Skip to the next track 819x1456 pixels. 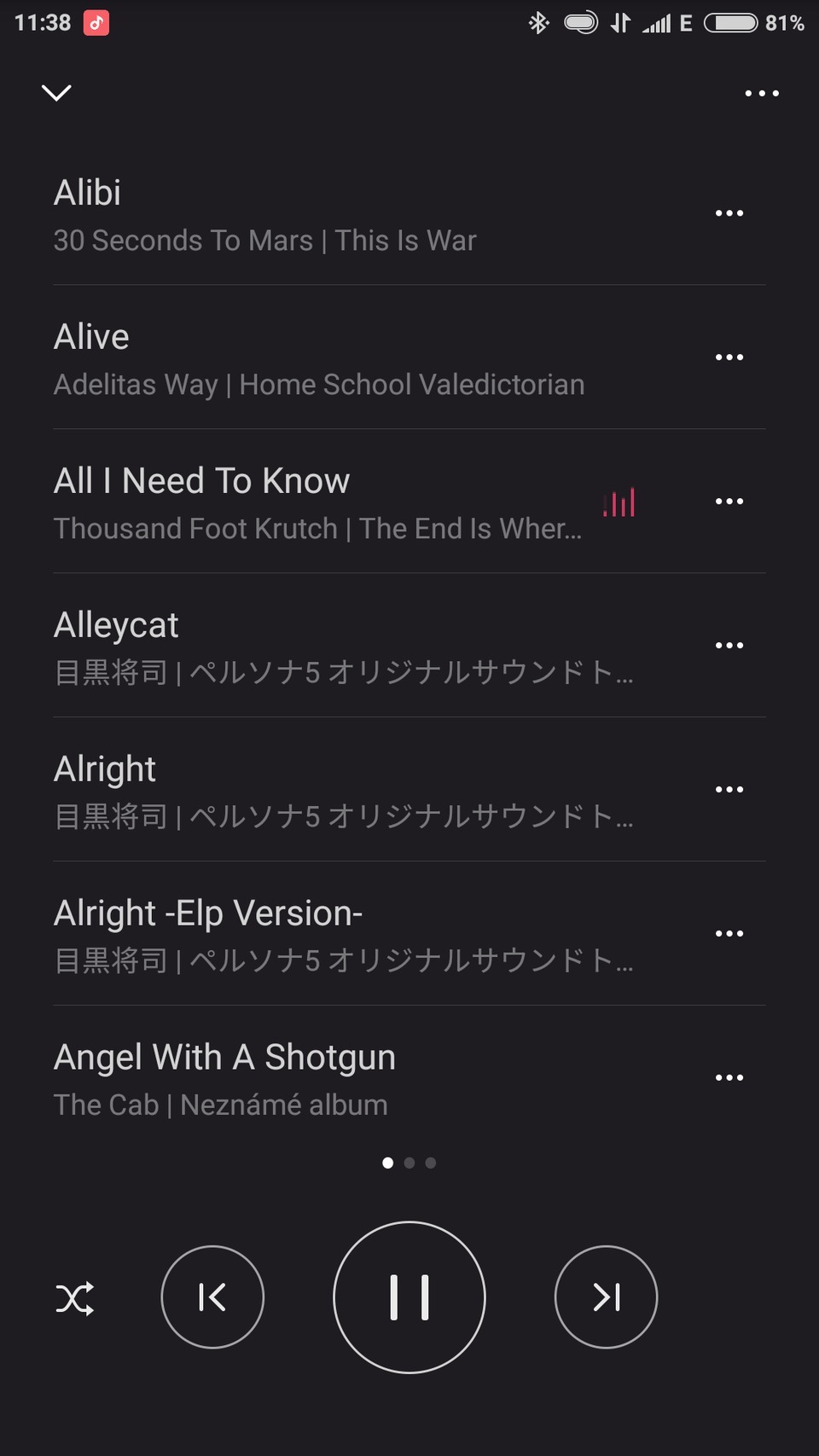[x=606, y=1297]
